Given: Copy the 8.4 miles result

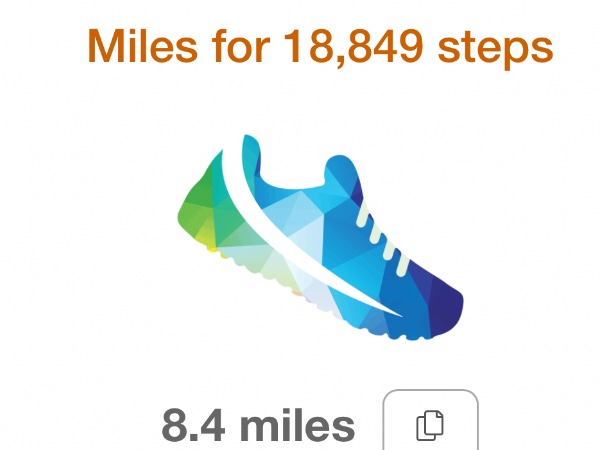Looking at the screenshot, I should point(430,424).
